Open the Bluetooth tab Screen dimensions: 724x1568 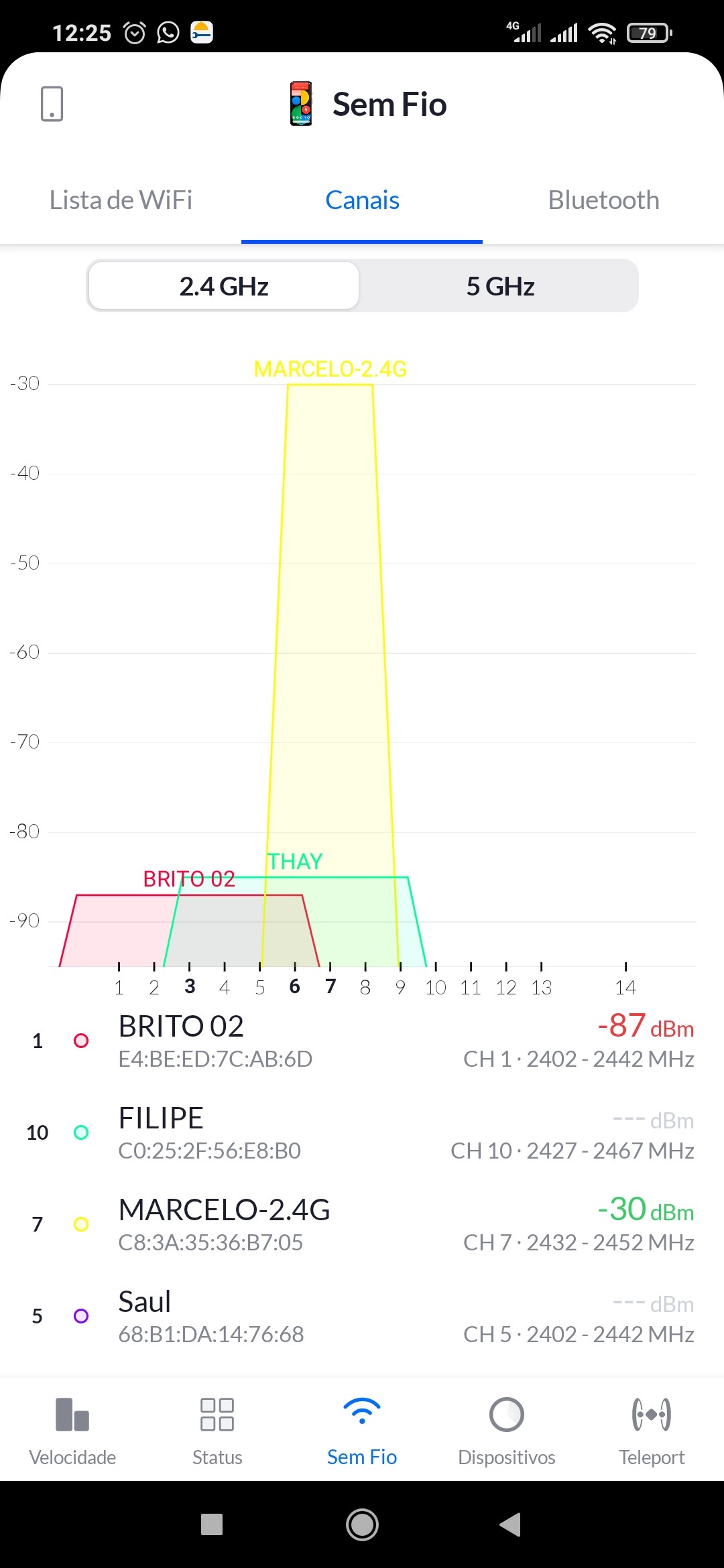pyautogui.click(x=603, y=200)
